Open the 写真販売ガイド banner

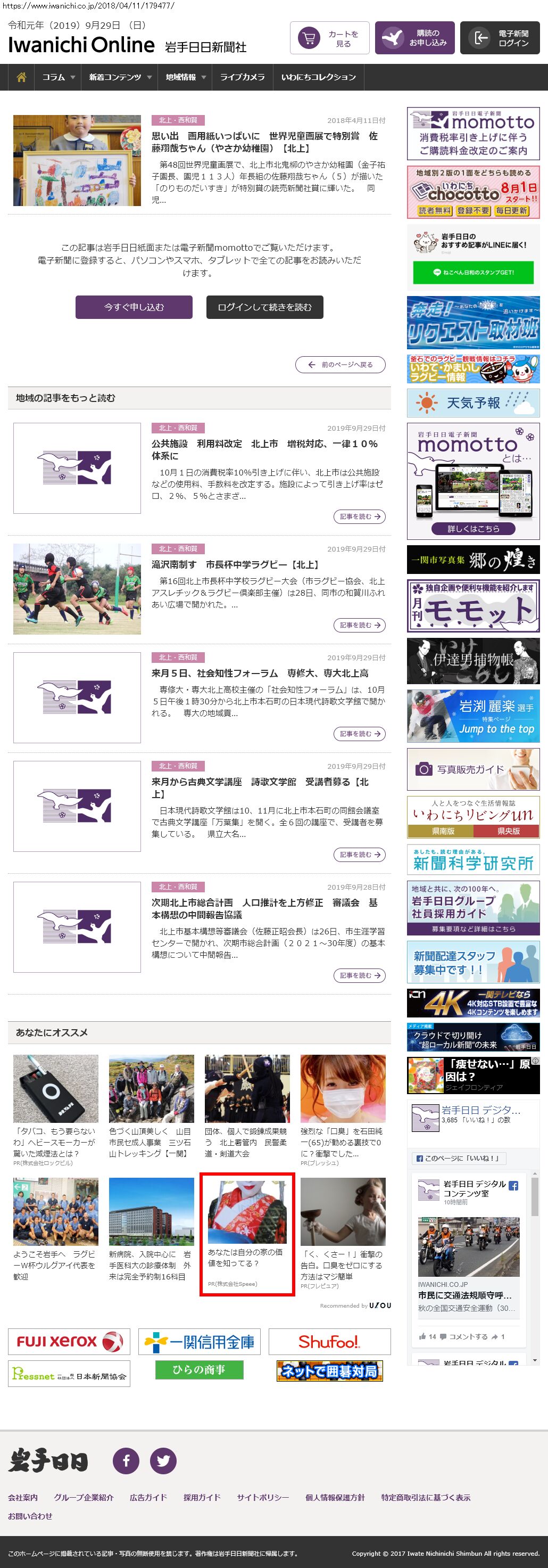click(472, 769)
